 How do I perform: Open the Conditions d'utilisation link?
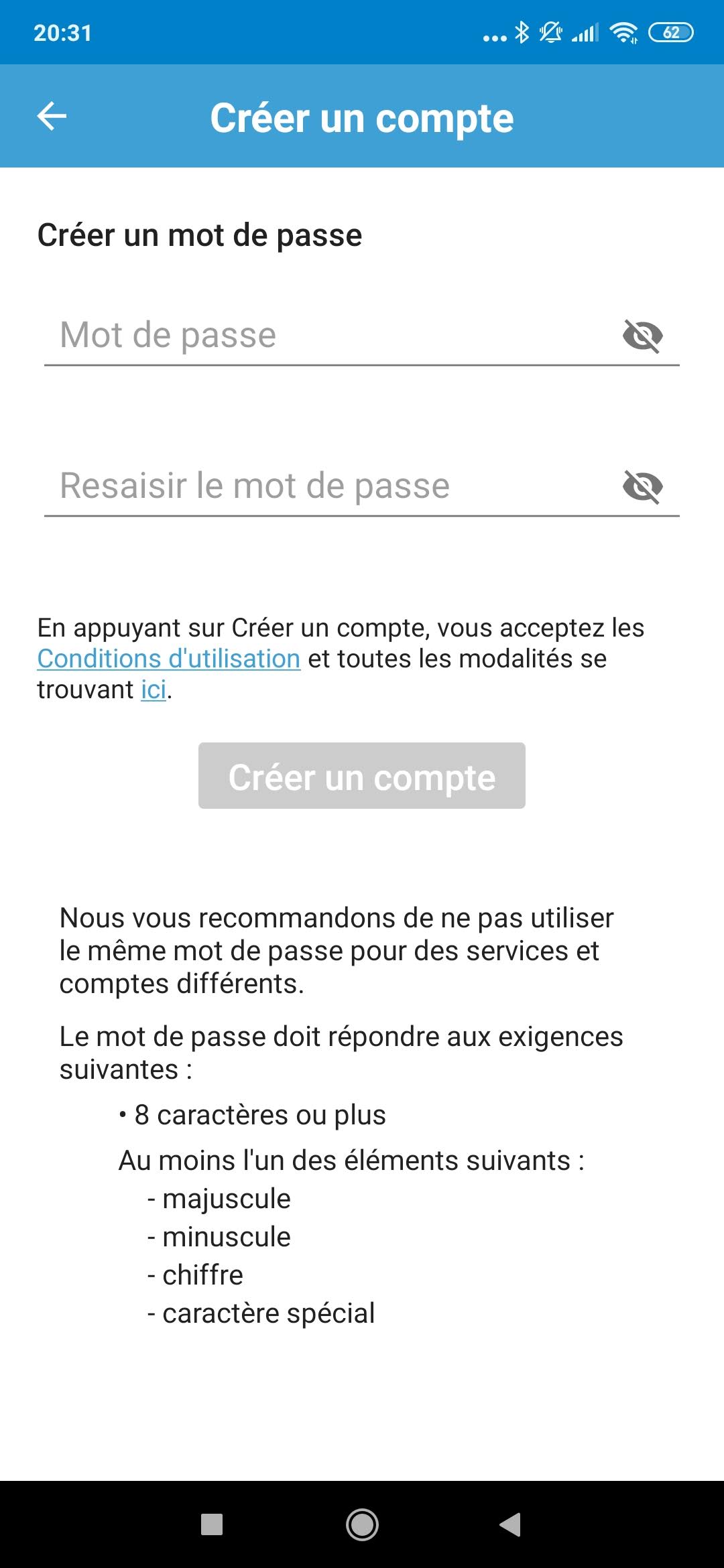[x=168, y=659]
